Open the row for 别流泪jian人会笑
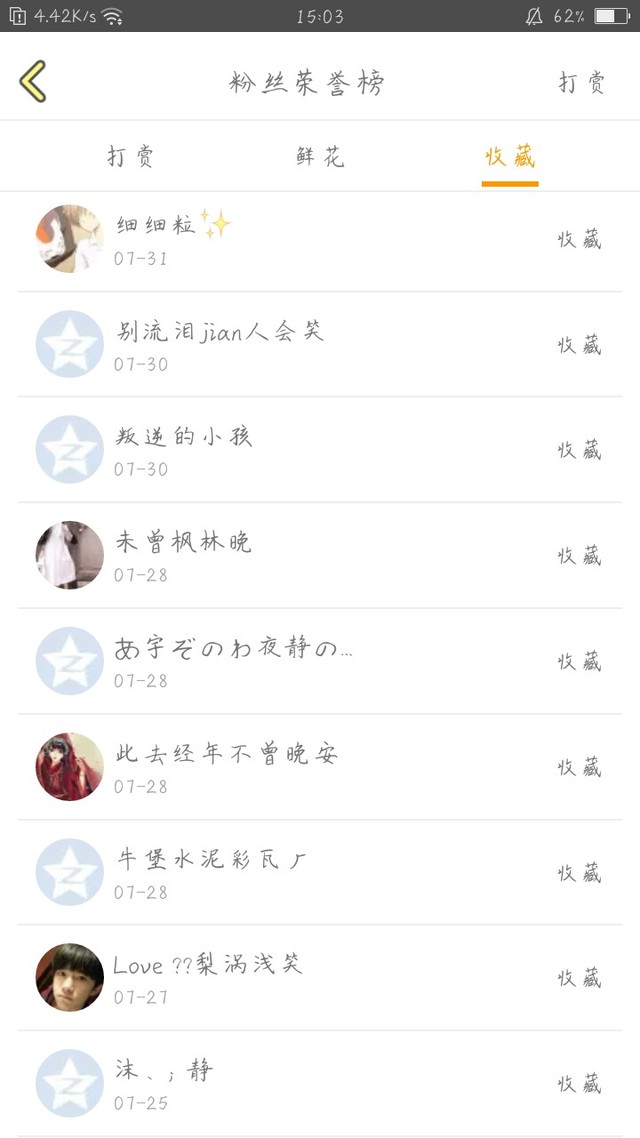Screen dimensions: 640x1138 click(320, 345)
